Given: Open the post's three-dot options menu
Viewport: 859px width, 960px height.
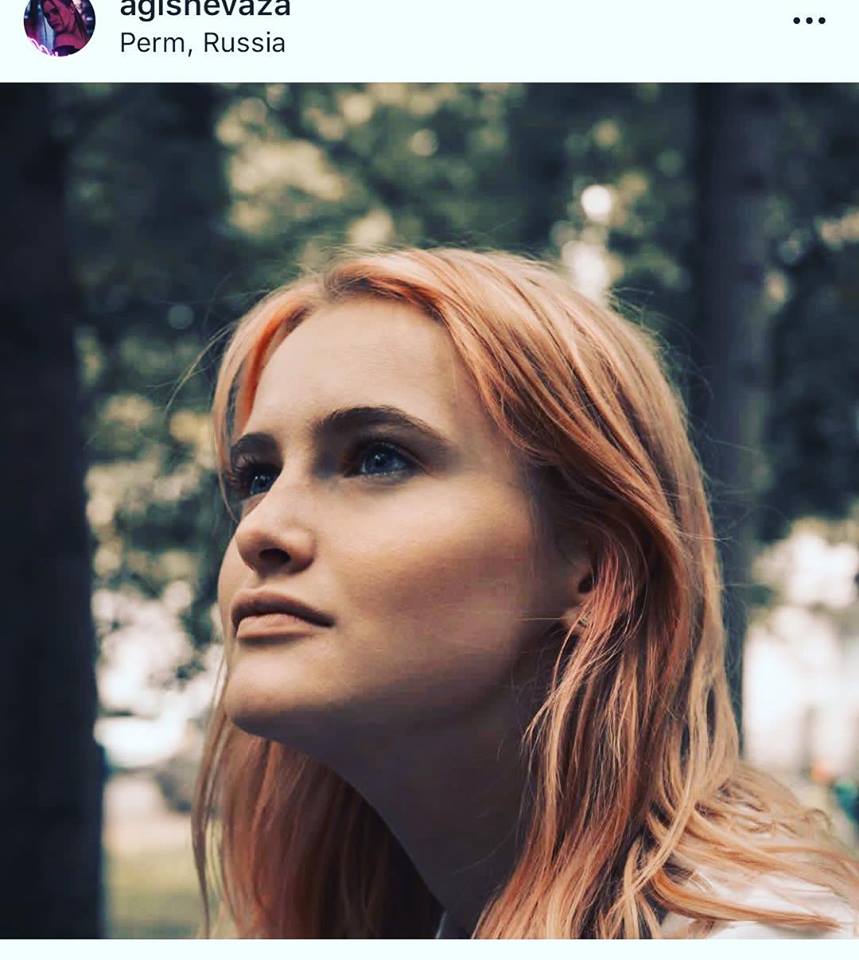Looking at the screenshot, I should click(809, 21).
